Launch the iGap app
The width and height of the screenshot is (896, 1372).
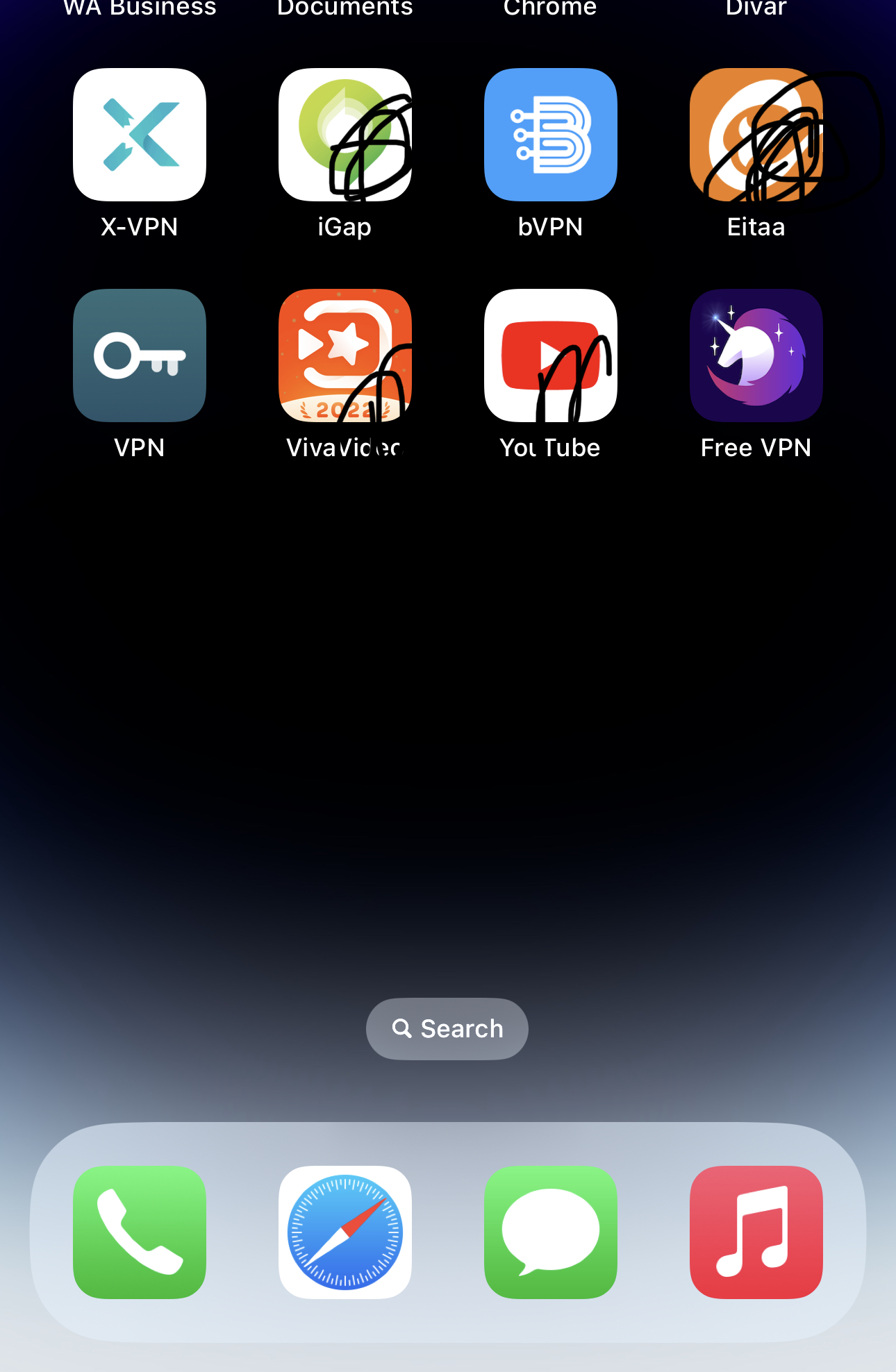[345, 135]
